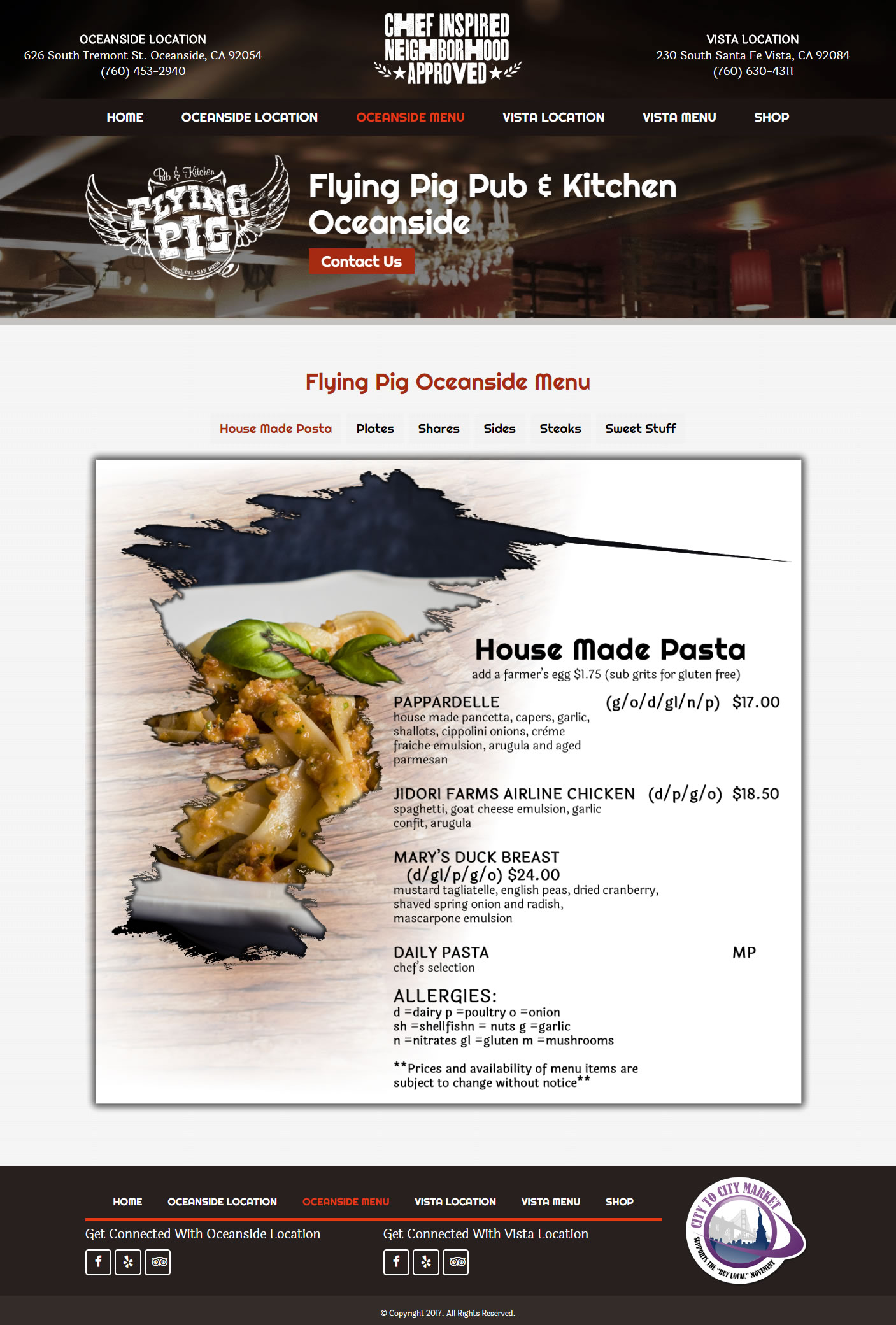Go to Oceanside Location in top navigation
This screenshot has height=1325, width=896.
click(x=249, y=117)
